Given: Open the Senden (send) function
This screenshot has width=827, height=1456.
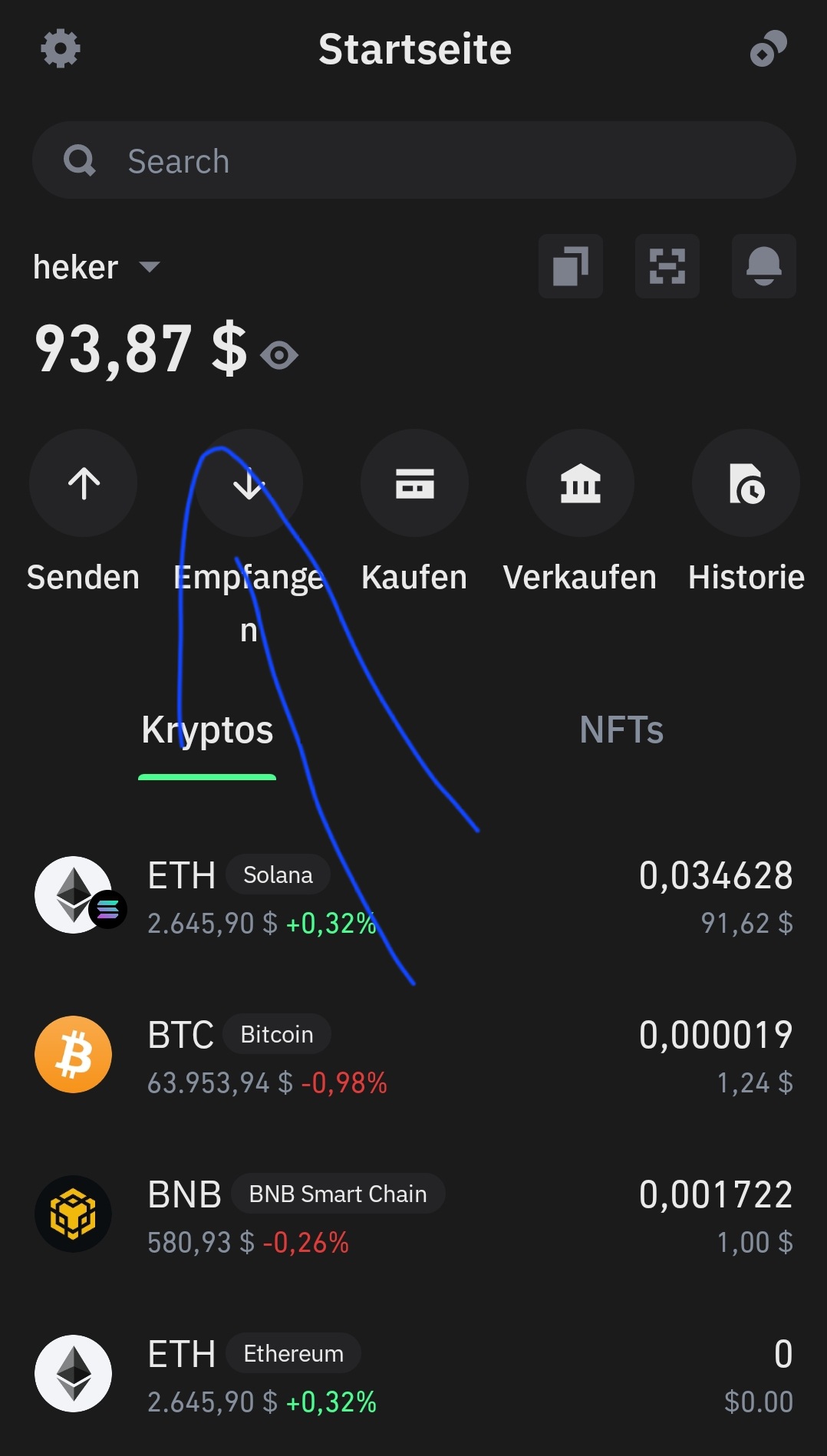Looking at the screenshot, I should [83, 483].
